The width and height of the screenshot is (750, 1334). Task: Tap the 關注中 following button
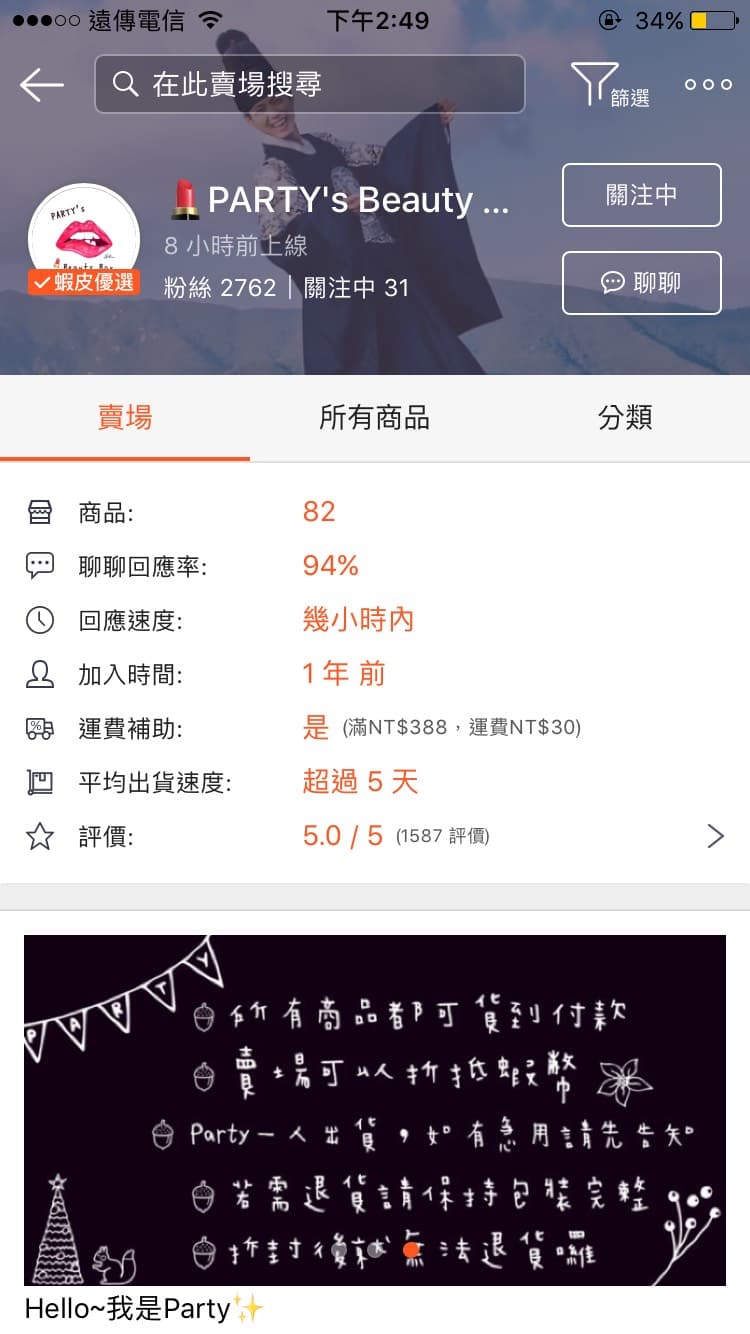tap(641, 195)
